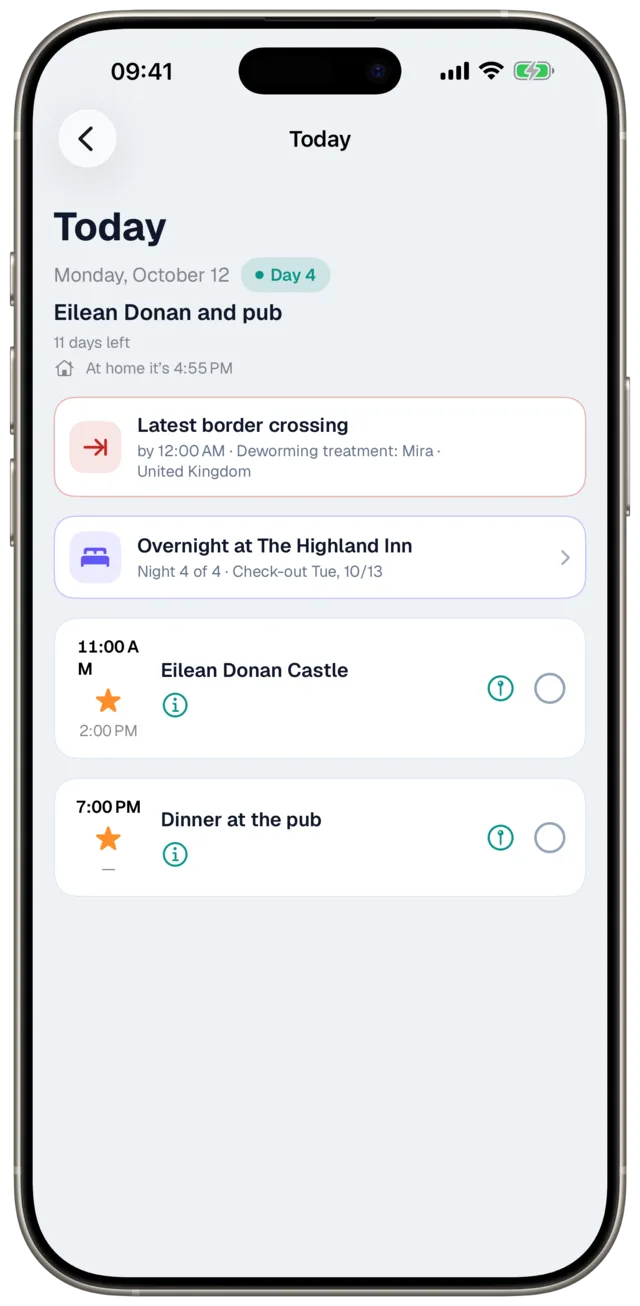View info for Eilean Donan Castle
The height and width of the screenshot is (1306, 640).
pos(175,705)
